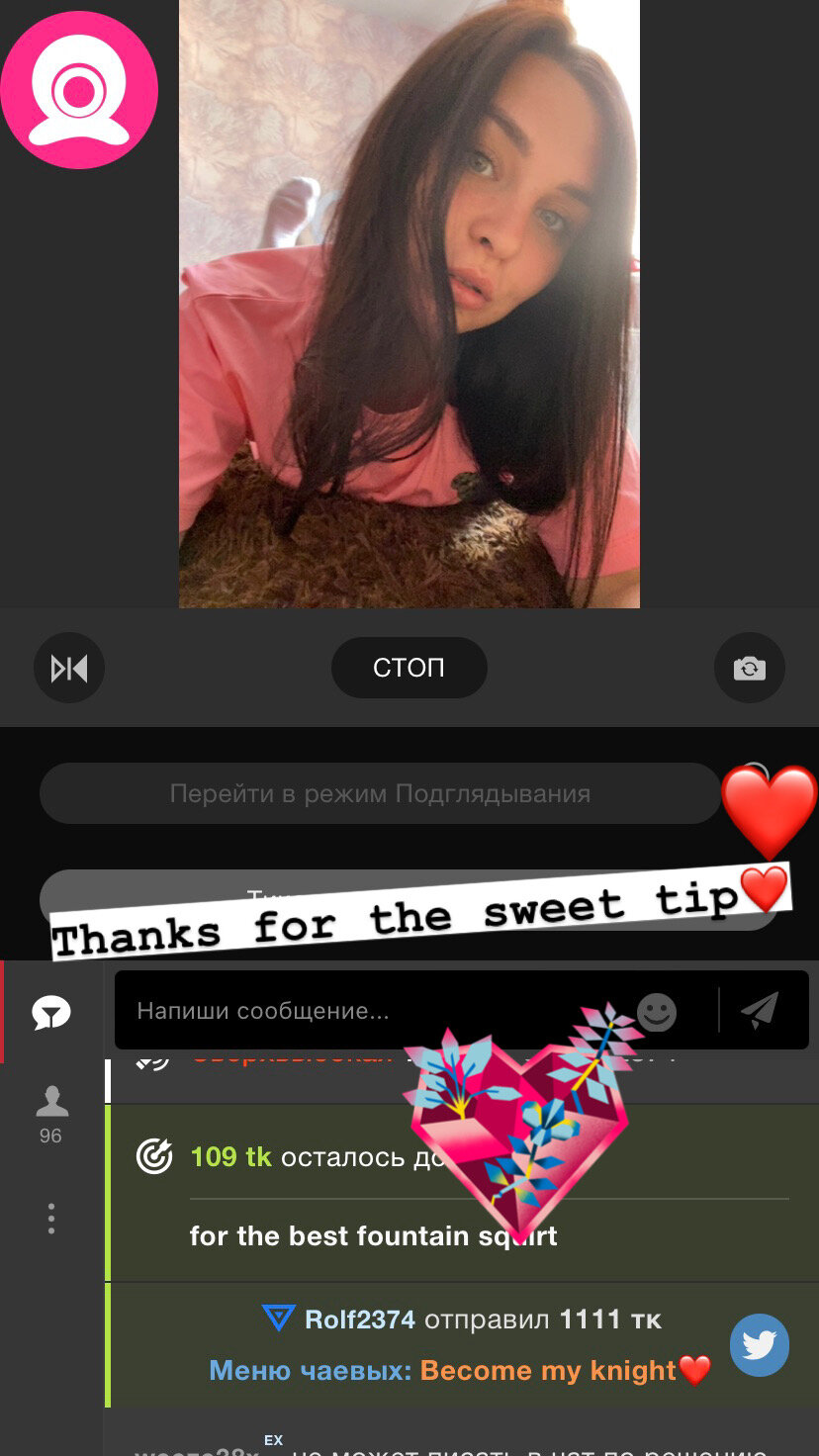
Task: Share the tip on Twitter
Action: [x=760, y=1345]
